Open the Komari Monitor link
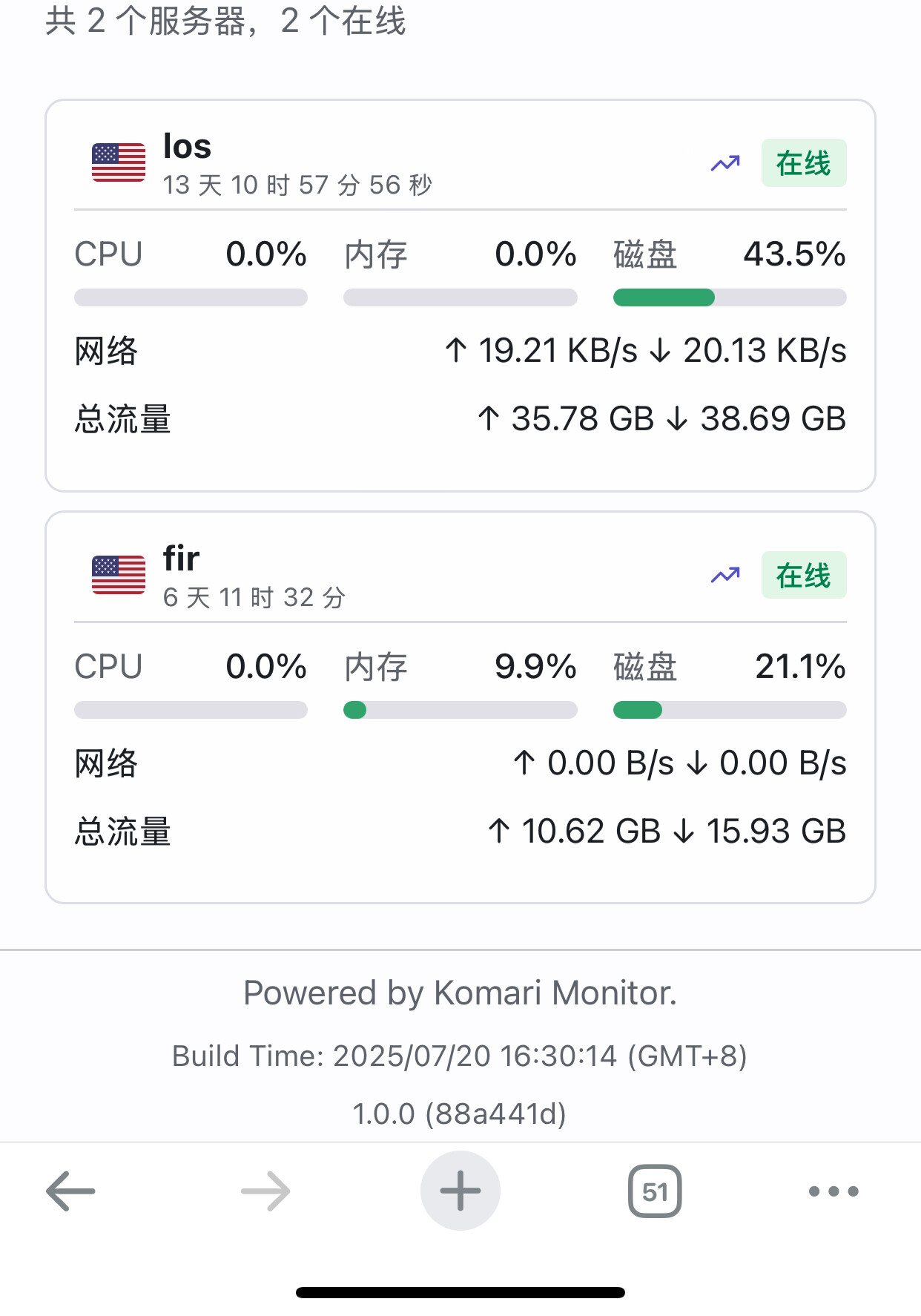Viewport: 921px width, 1316px height. pos(555,993)
